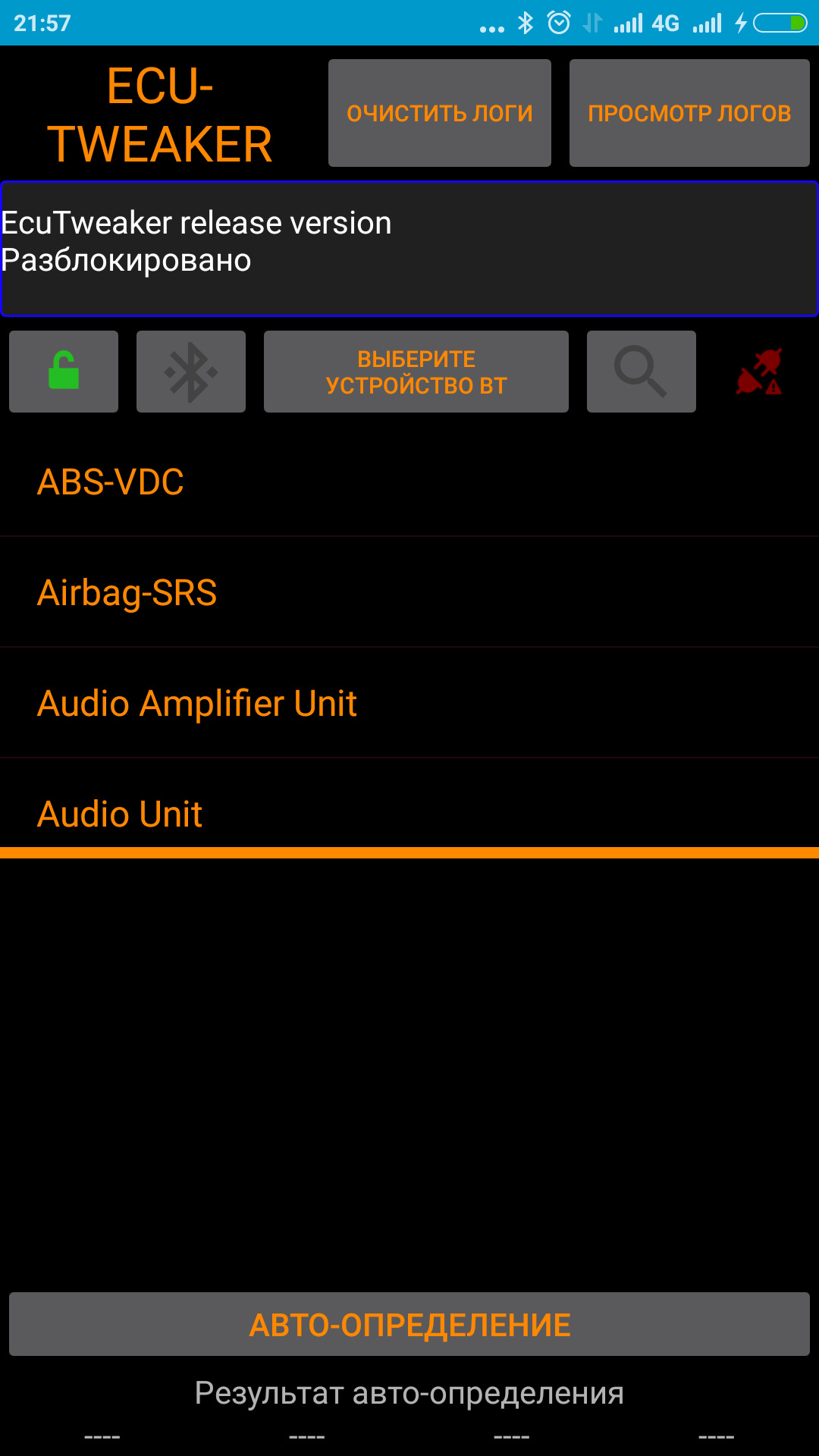819x1456 pixels.
Task: Tap the red disconnected plug icon
Action: tap(759, 372)
